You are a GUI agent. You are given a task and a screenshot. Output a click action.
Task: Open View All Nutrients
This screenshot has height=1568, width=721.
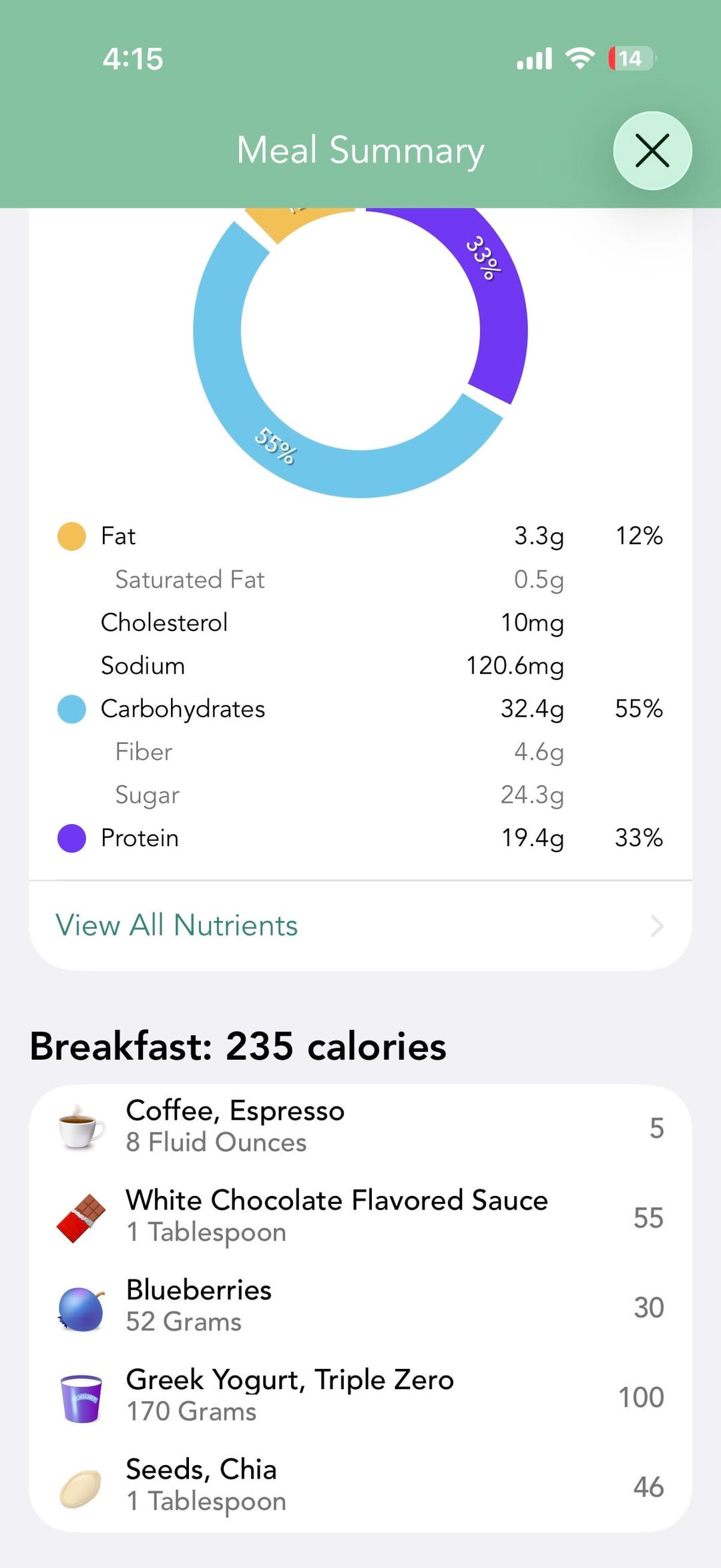360,926
